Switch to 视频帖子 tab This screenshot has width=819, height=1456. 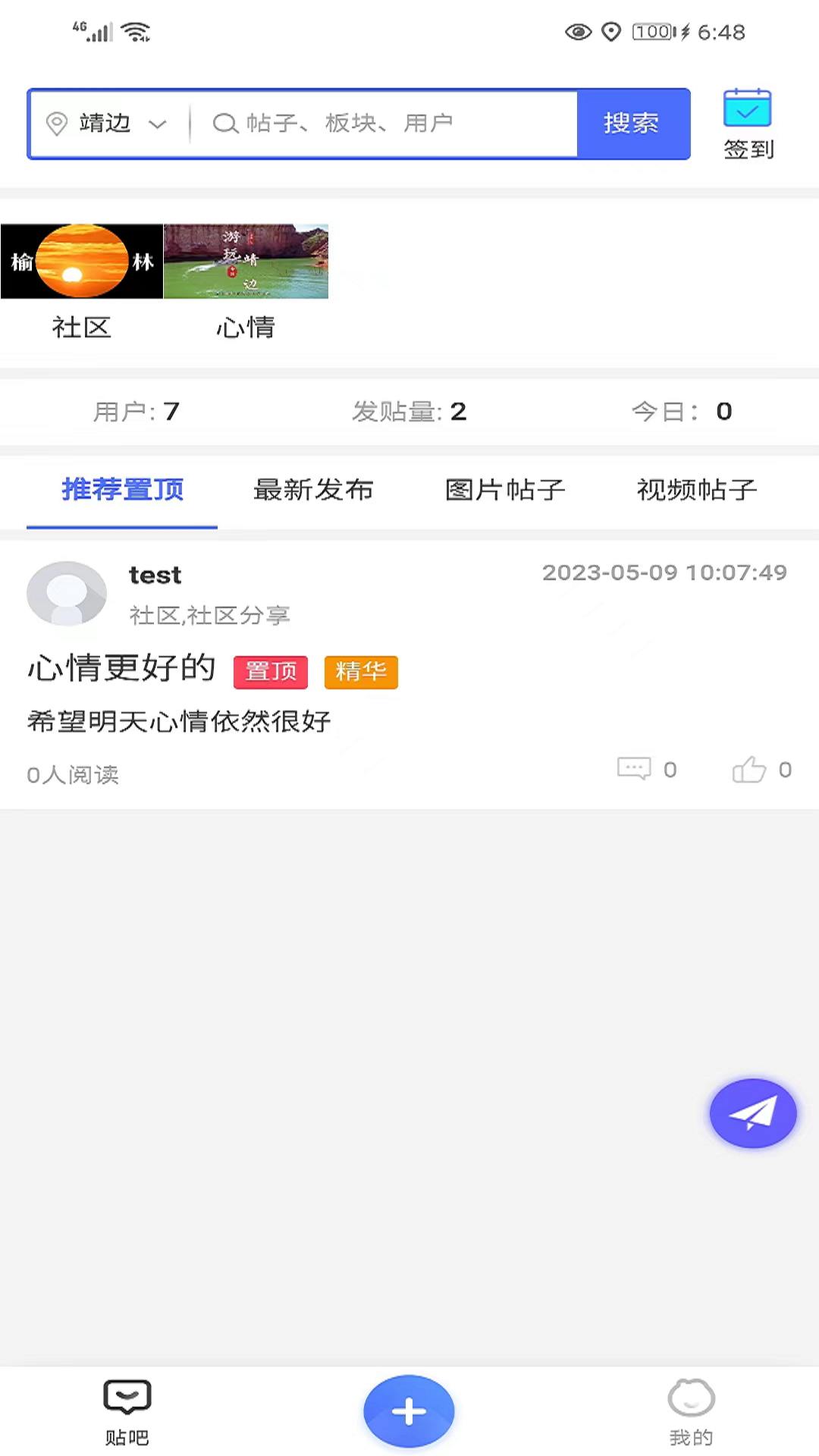[696, 490]
